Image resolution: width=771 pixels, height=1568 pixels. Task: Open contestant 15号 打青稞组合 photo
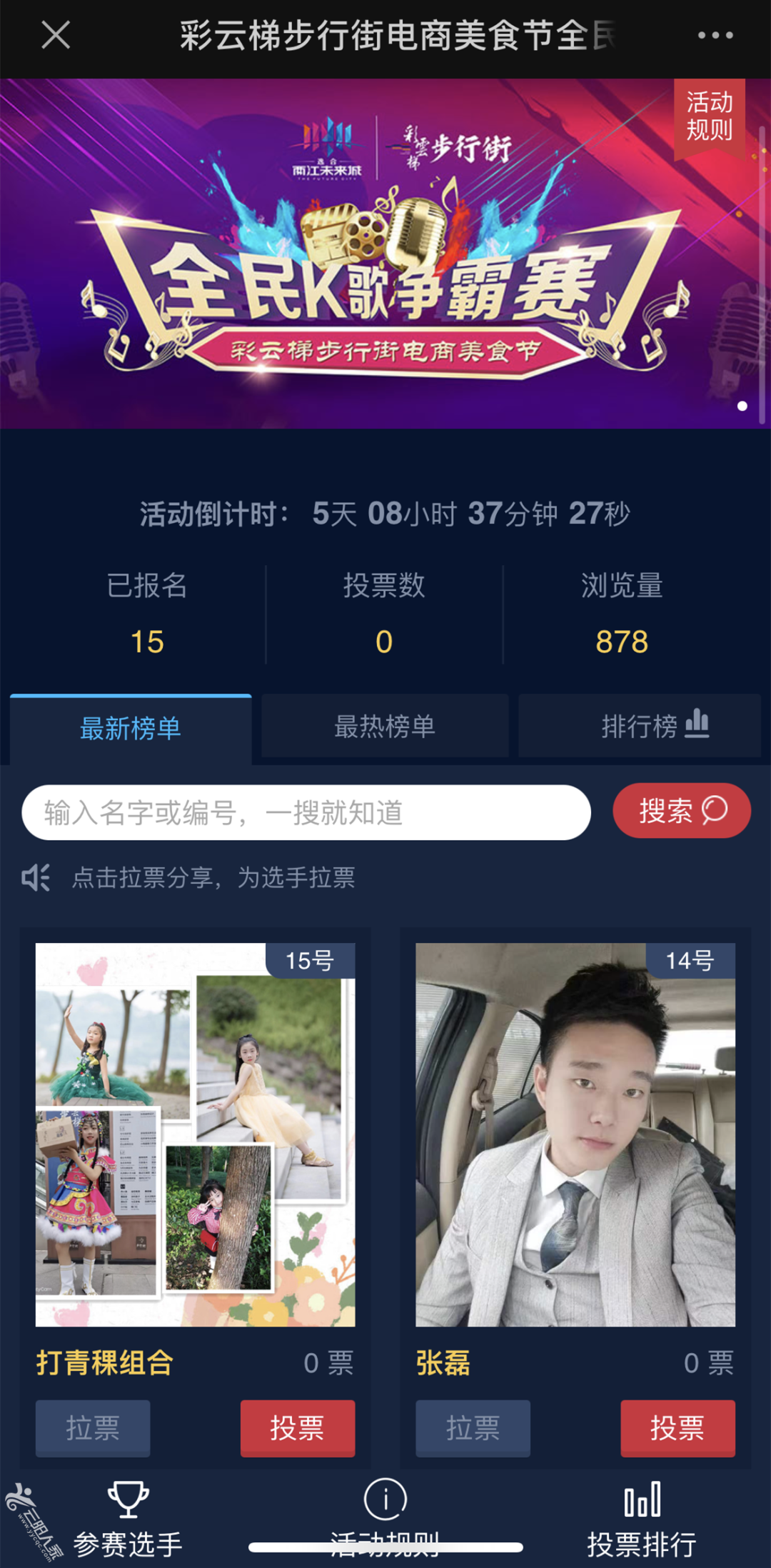(195, 1134)
